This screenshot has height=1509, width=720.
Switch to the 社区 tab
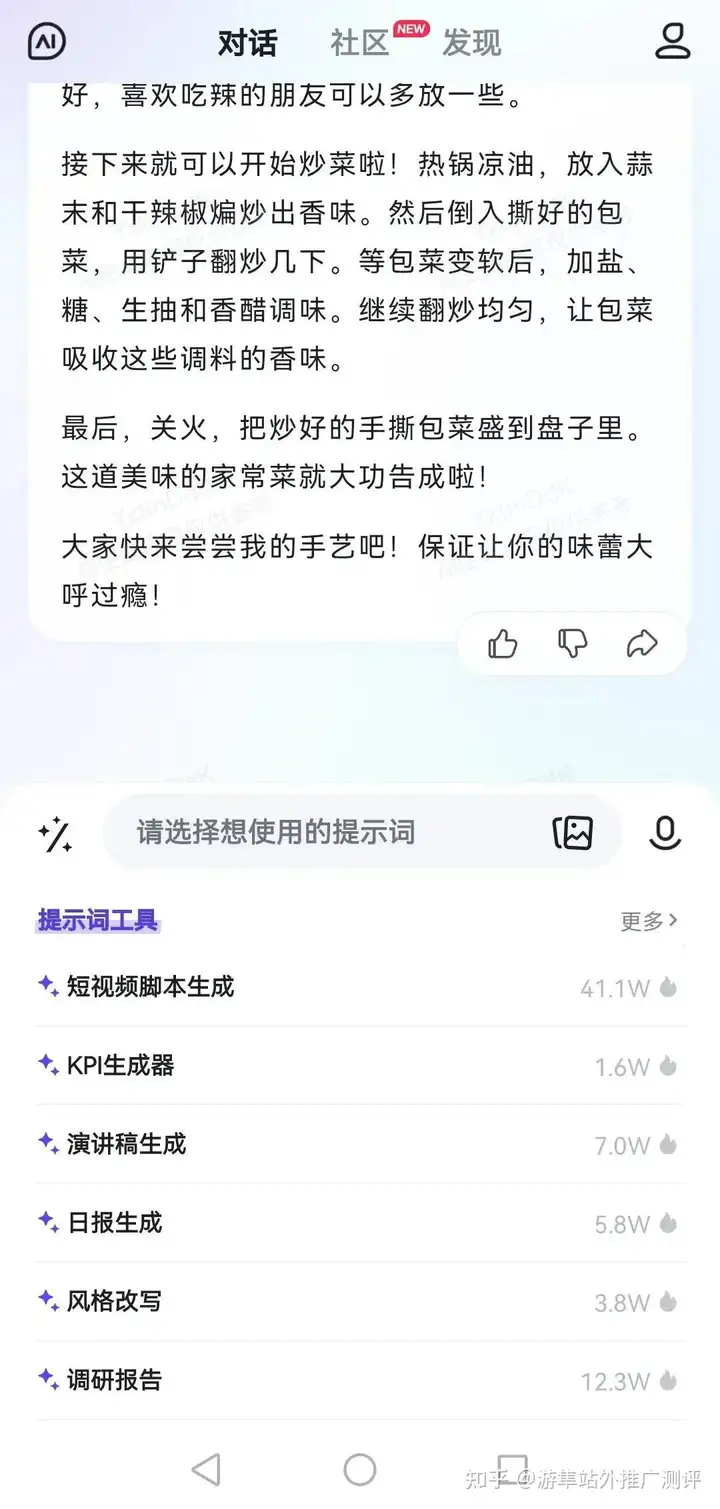[360, 43]
